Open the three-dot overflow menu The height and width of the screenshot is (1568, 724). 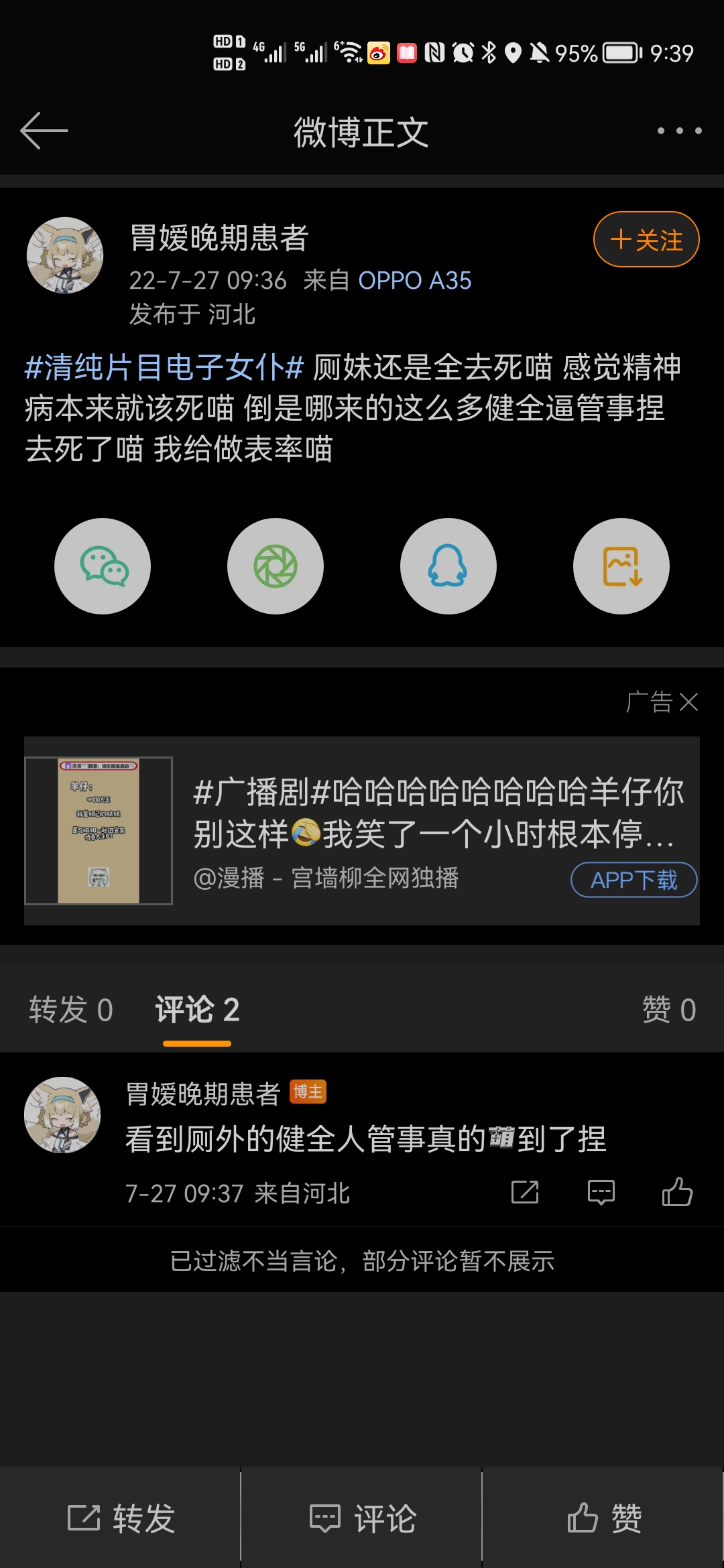pyautogui.click(x=679, y=131)
